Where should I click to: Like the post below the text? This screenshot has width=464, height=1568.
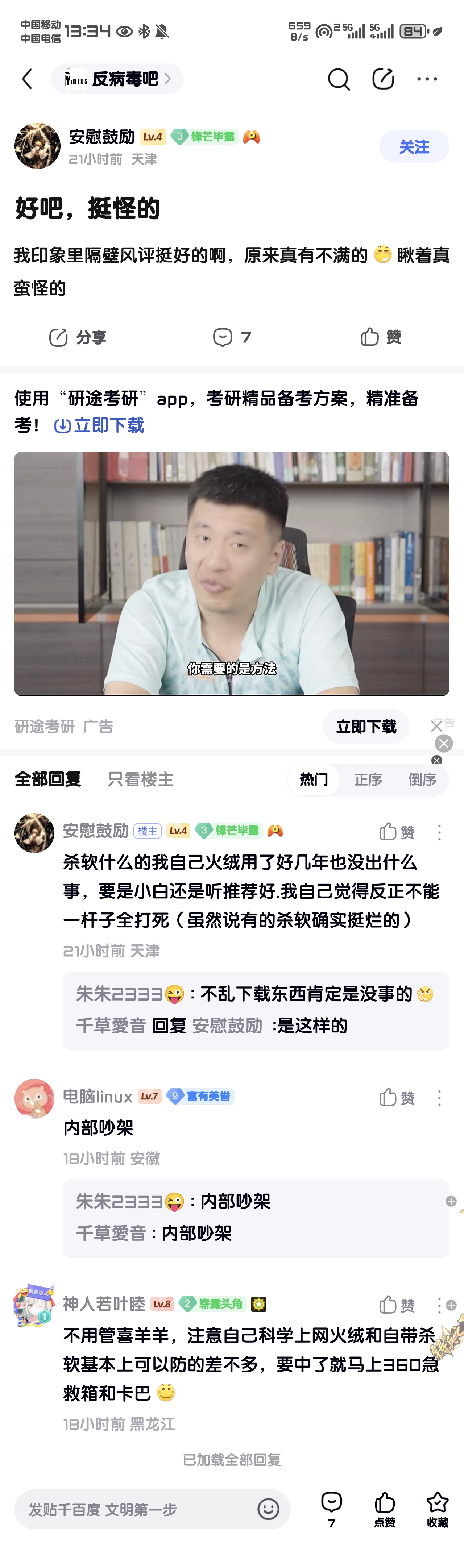click(x=381, y=337)
